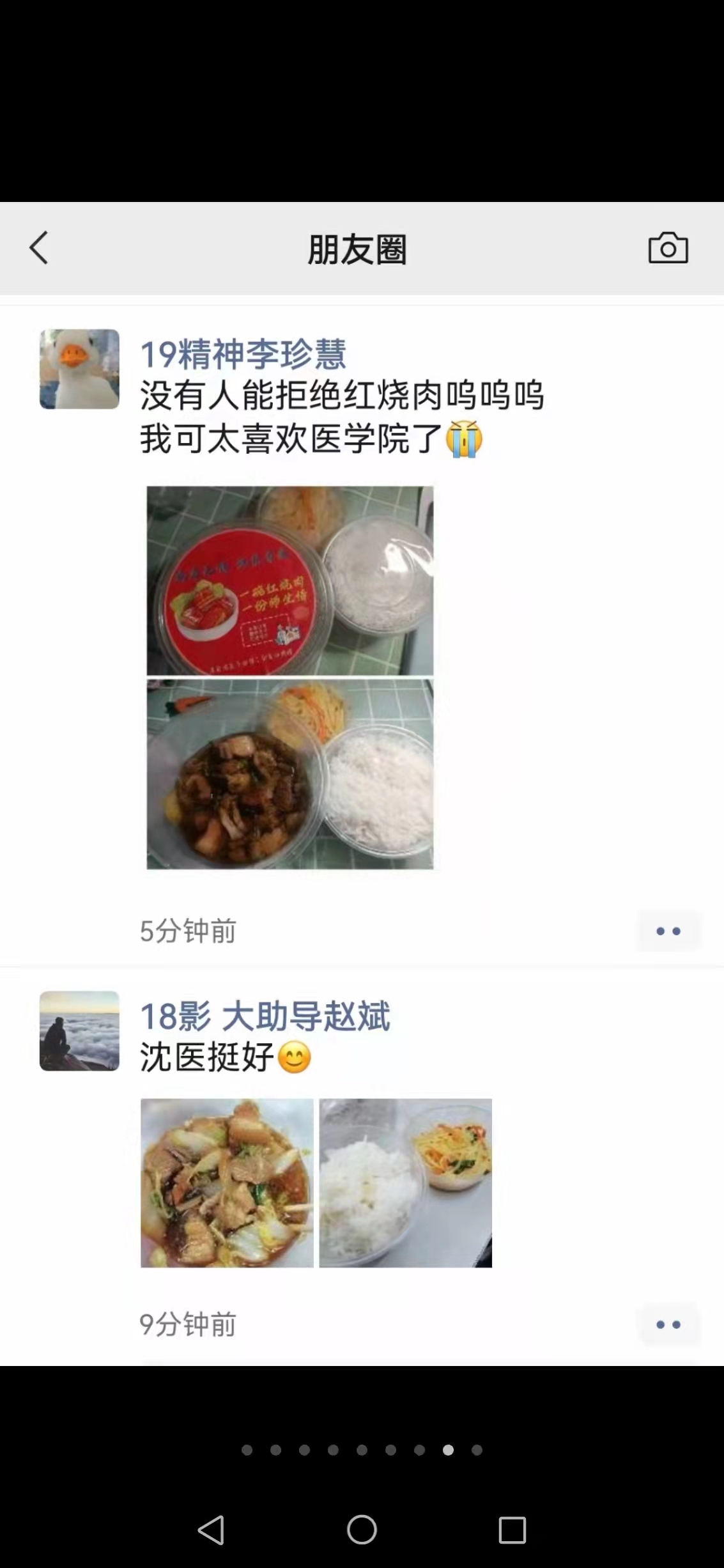Visit 18影 大助导赵斌's profile
Screen dimensions: 724x1568
point(265,1016)
